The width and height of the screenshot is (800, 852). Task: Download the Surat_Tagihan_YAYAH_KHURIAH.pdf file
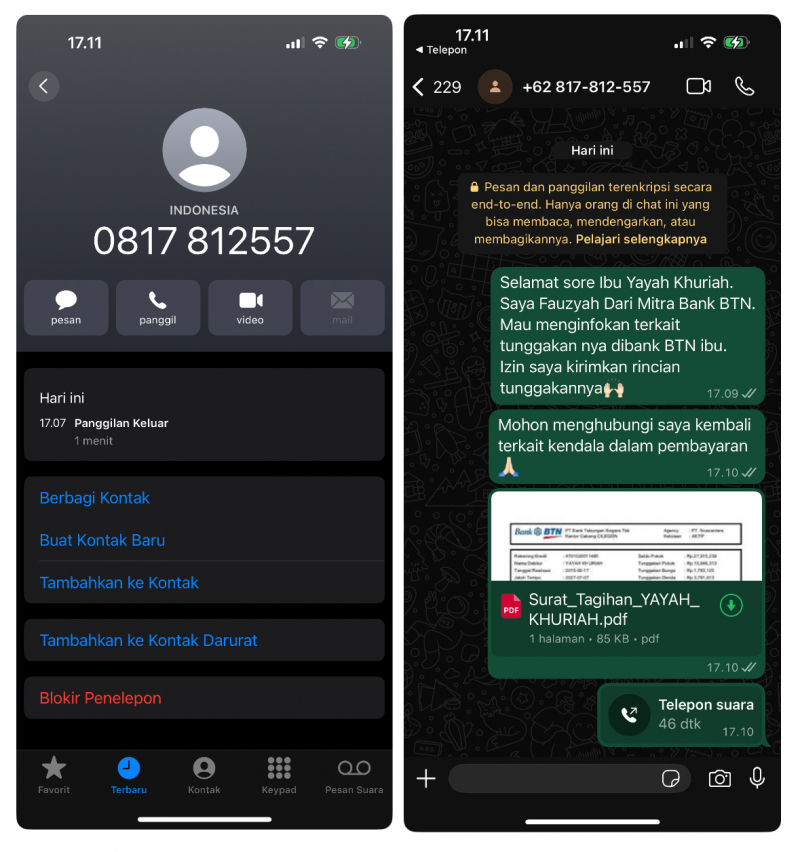pos(731,605)
